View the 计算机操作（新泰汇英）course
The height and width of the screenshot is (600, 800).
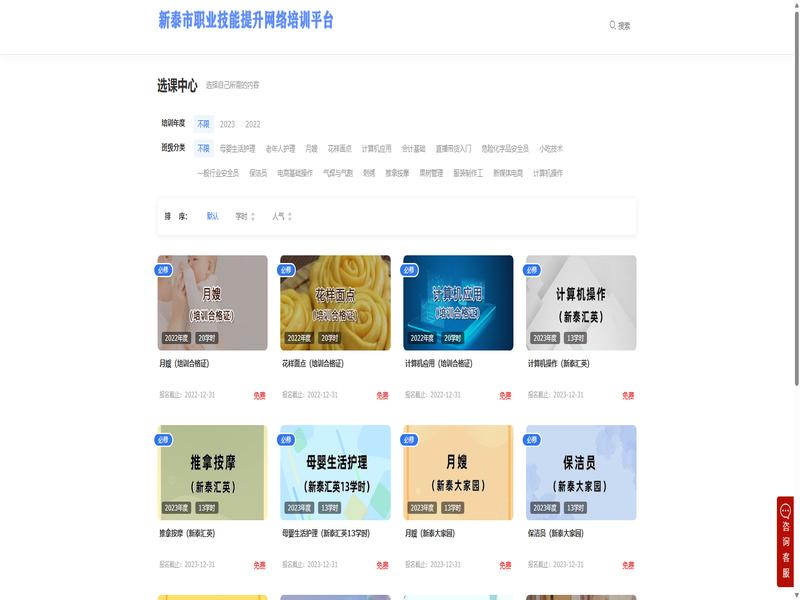pos(581,302)
